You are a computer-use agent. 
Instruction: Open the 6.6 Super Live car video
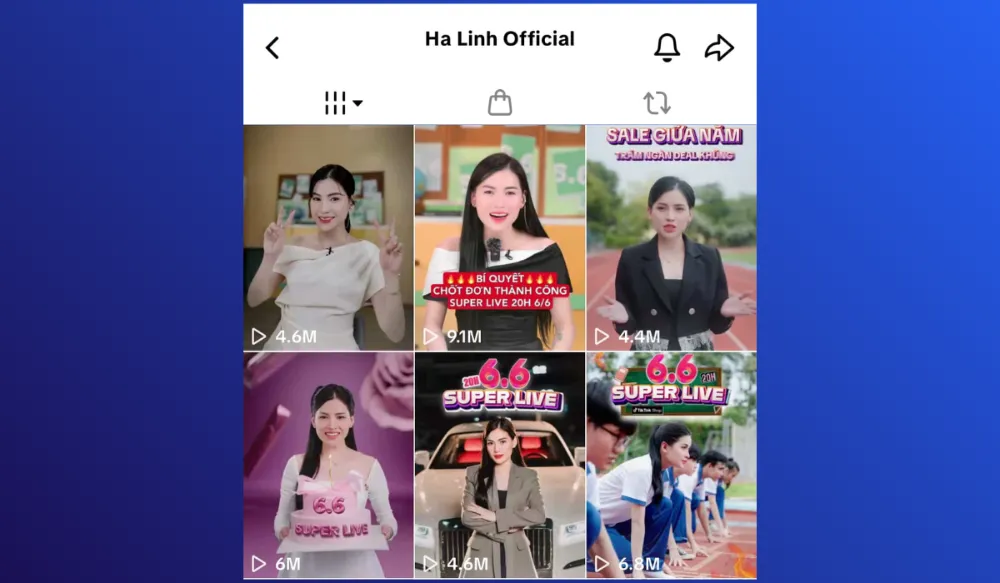click(500, 465)
